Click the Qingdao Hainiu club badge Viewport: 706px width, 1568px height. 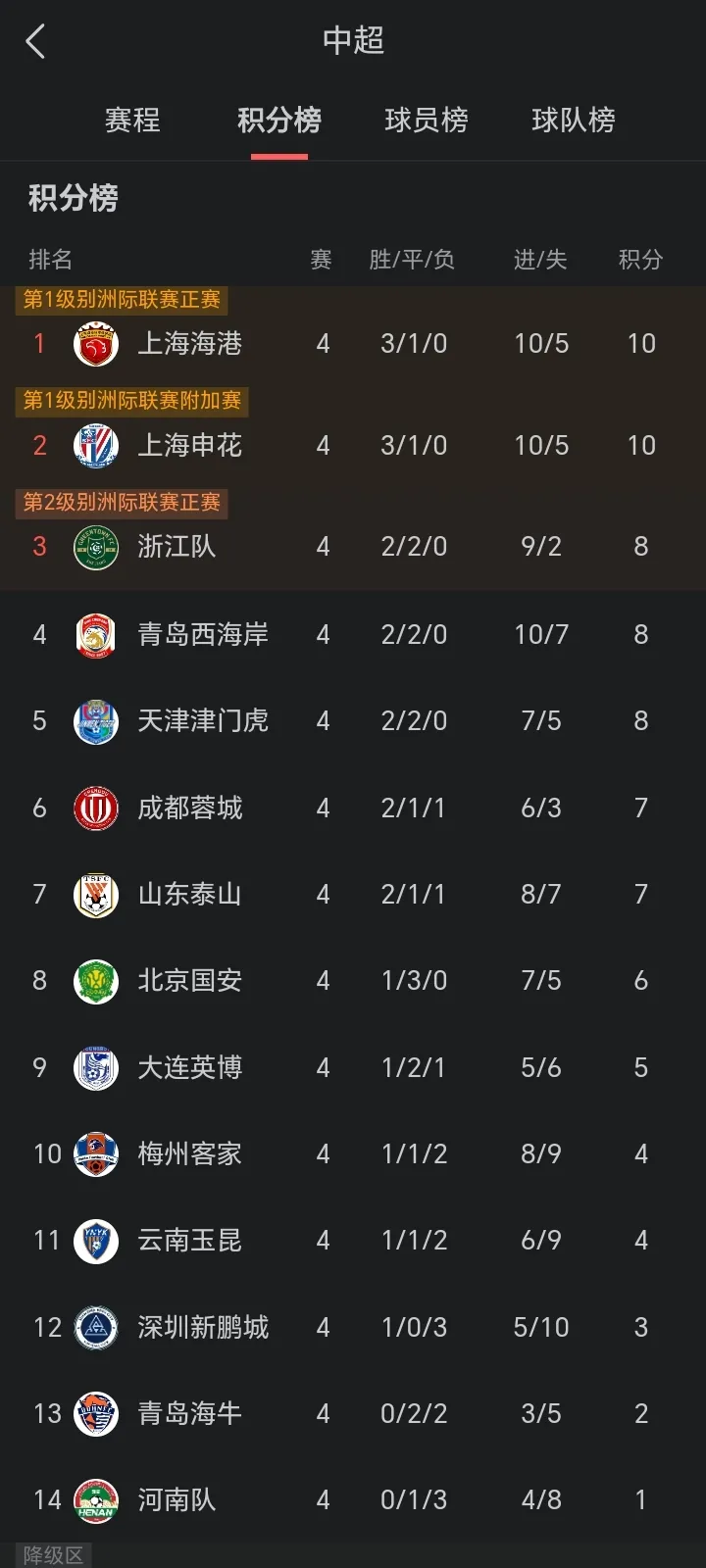click(x=95, y=1413)
